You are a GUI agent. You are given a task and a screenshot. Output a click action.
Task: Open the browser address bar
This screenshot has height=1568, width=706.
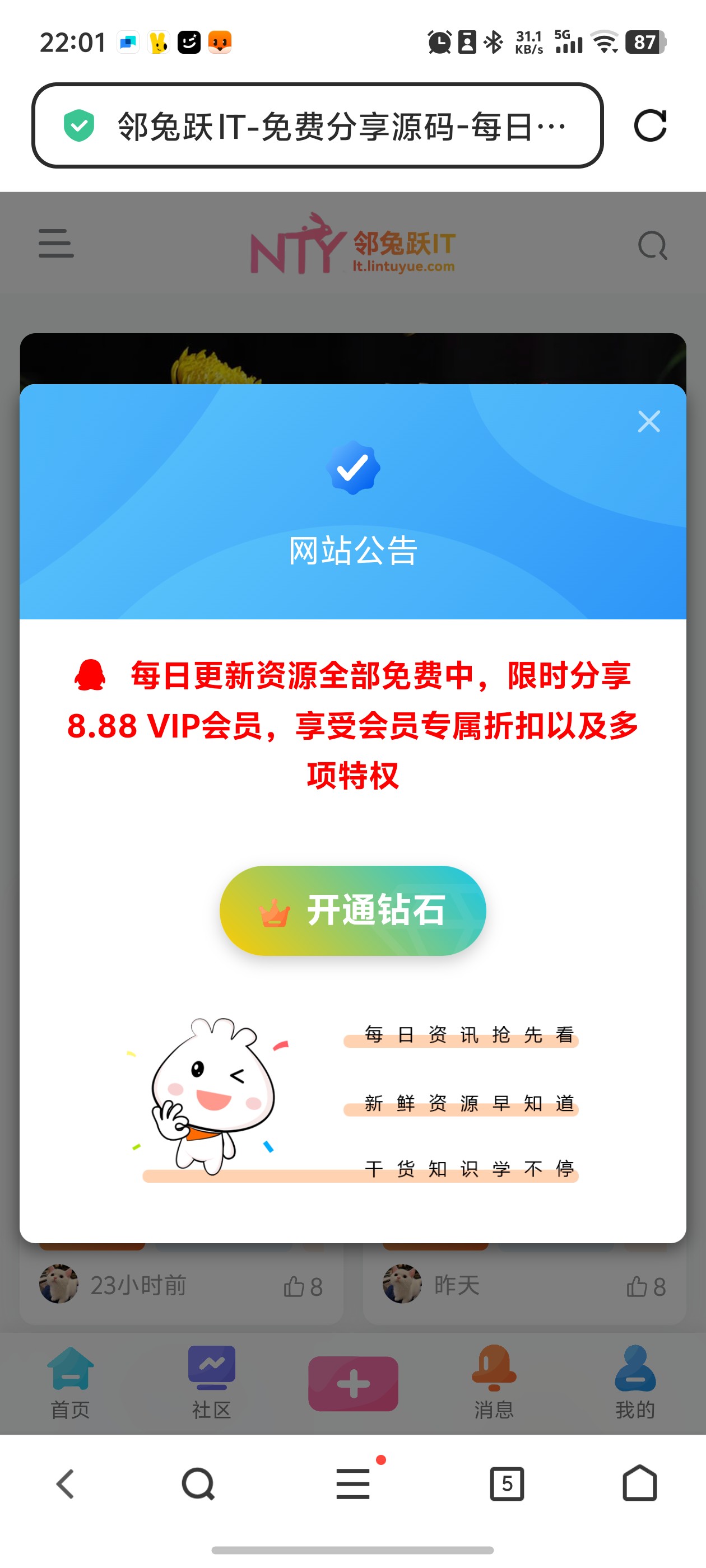(317, 126)
